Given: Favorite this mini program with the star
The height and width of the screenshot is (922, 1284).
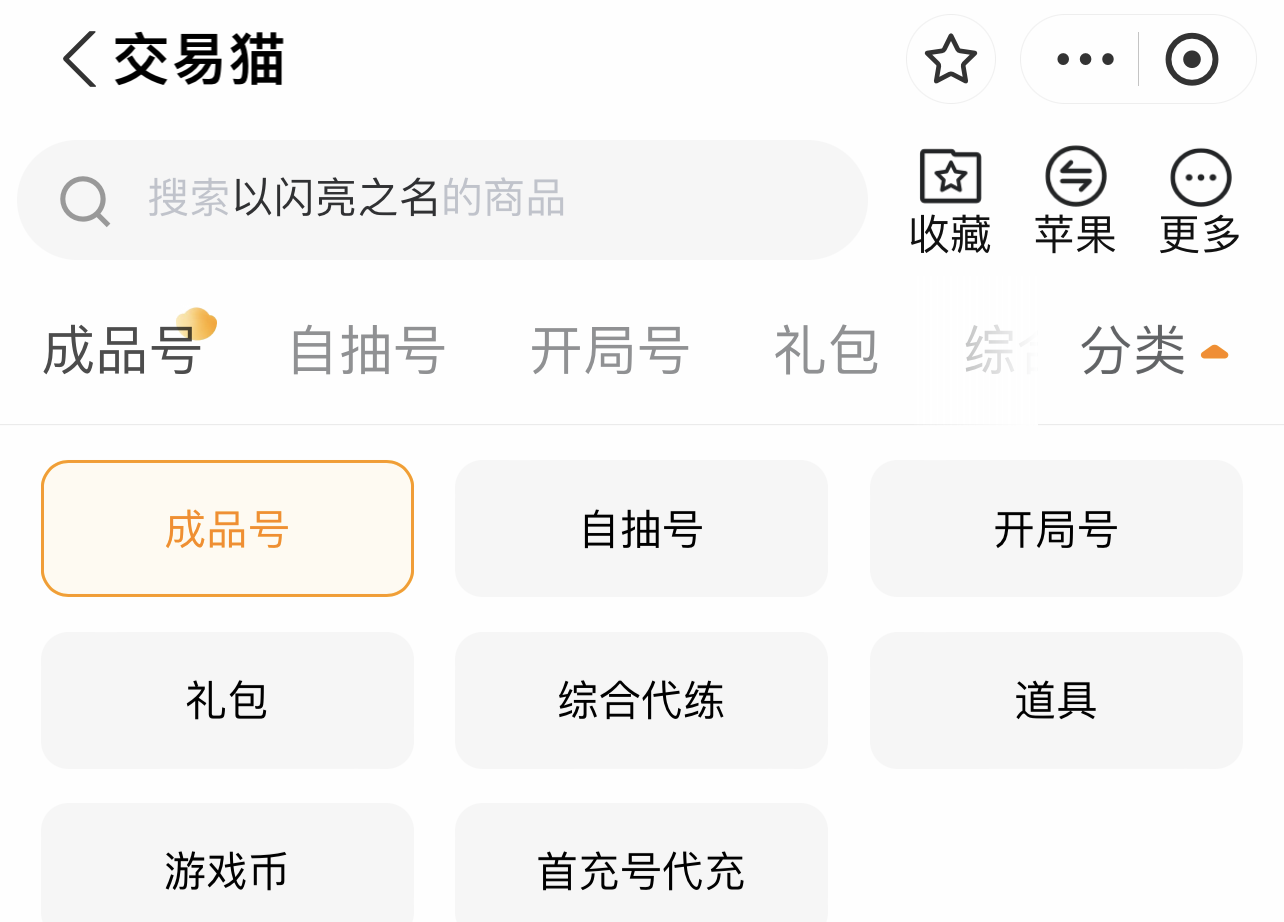Looking at the screenshot, I should pos(950,59).
